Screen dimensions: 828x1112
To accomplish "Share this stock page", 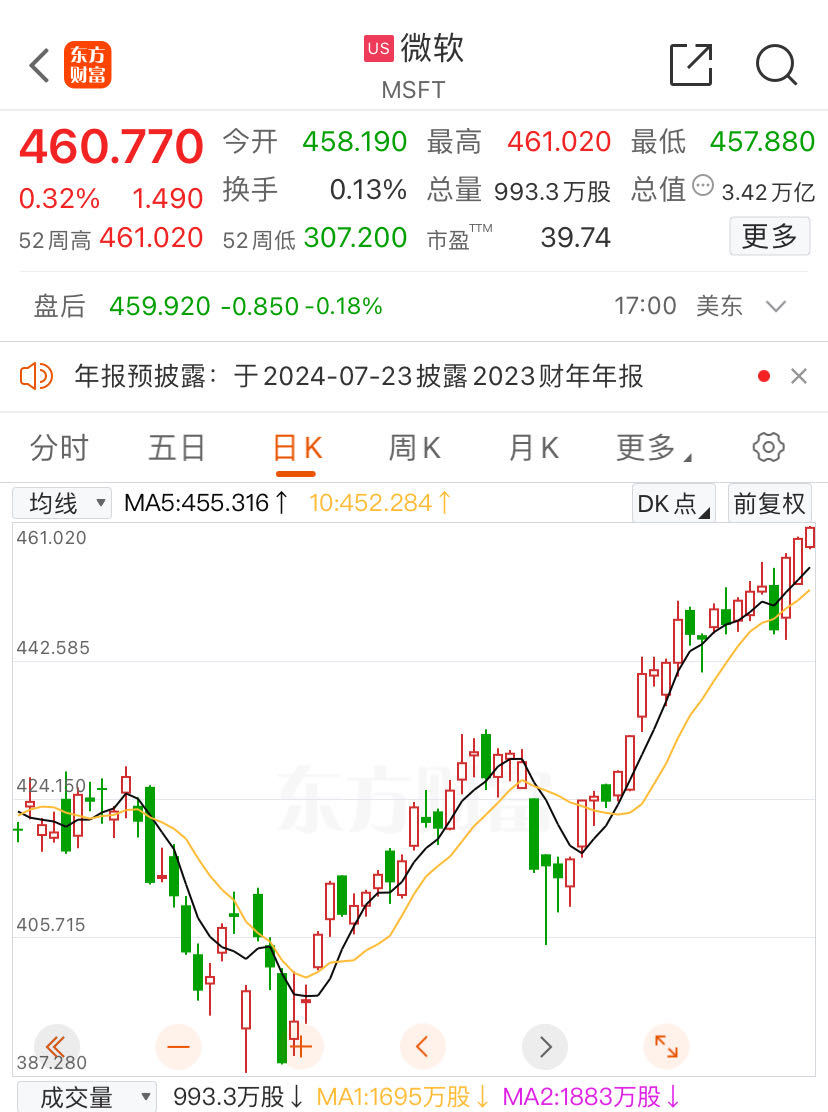I will pos(691,65).
